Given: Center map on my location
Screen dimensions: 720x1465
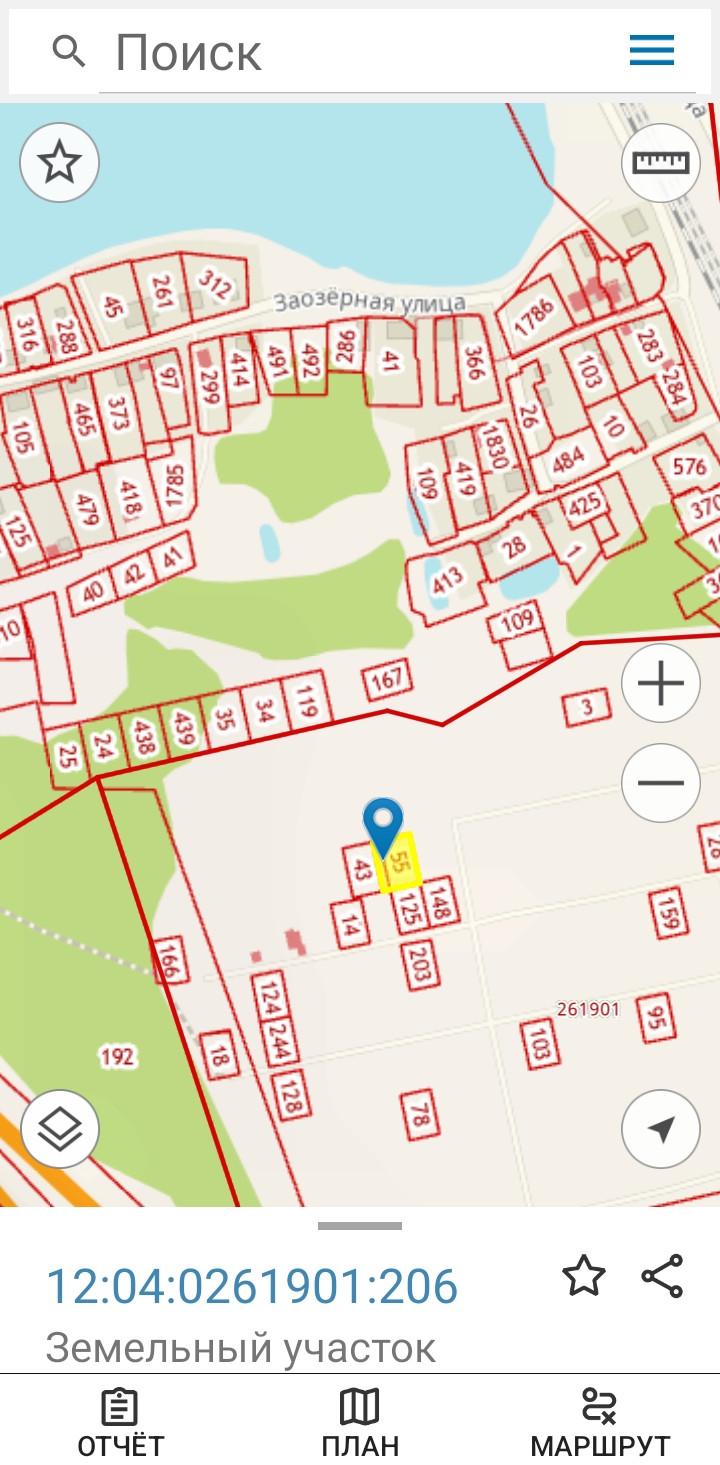Looking at the screenshot, I should (660, 1129).
